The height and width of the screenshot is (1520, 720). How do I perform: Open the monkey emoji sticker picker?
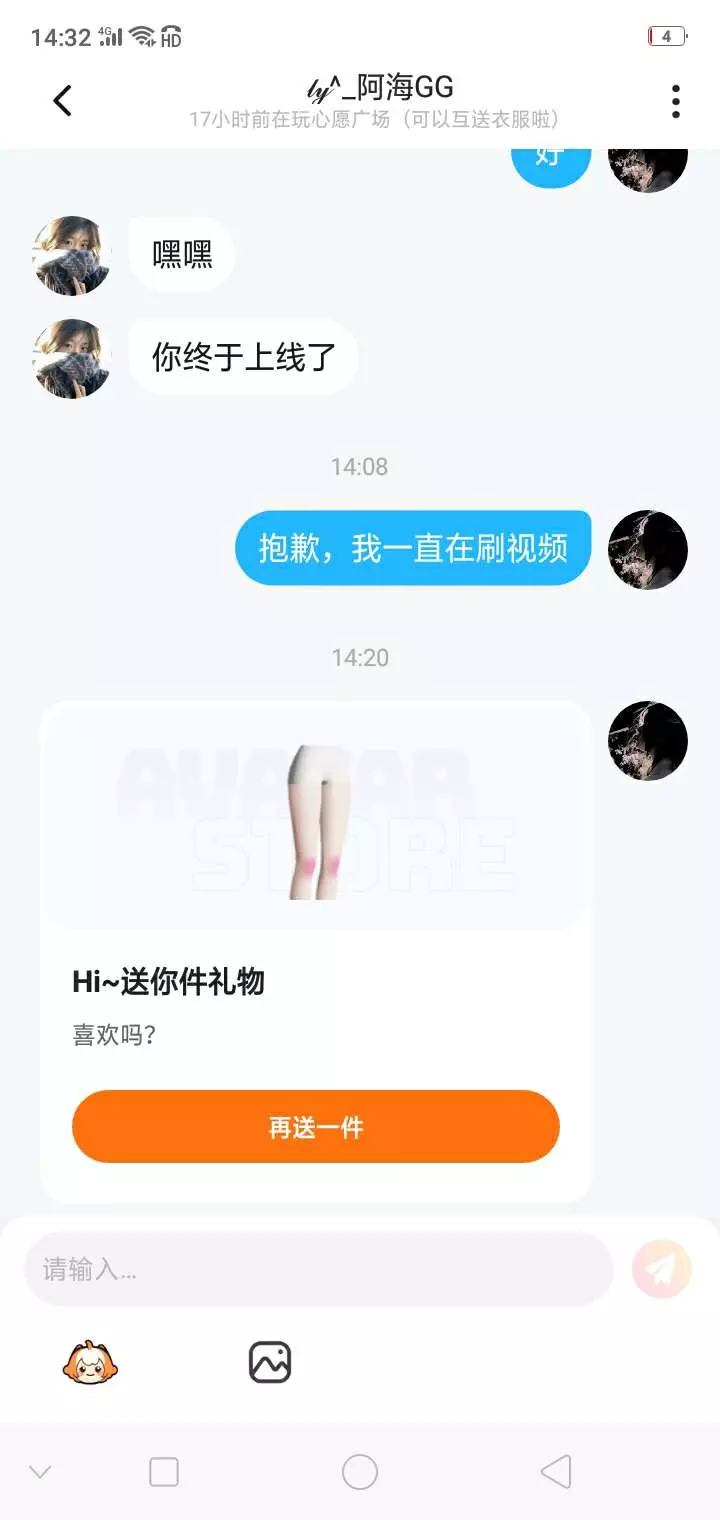click(90, 1362)
